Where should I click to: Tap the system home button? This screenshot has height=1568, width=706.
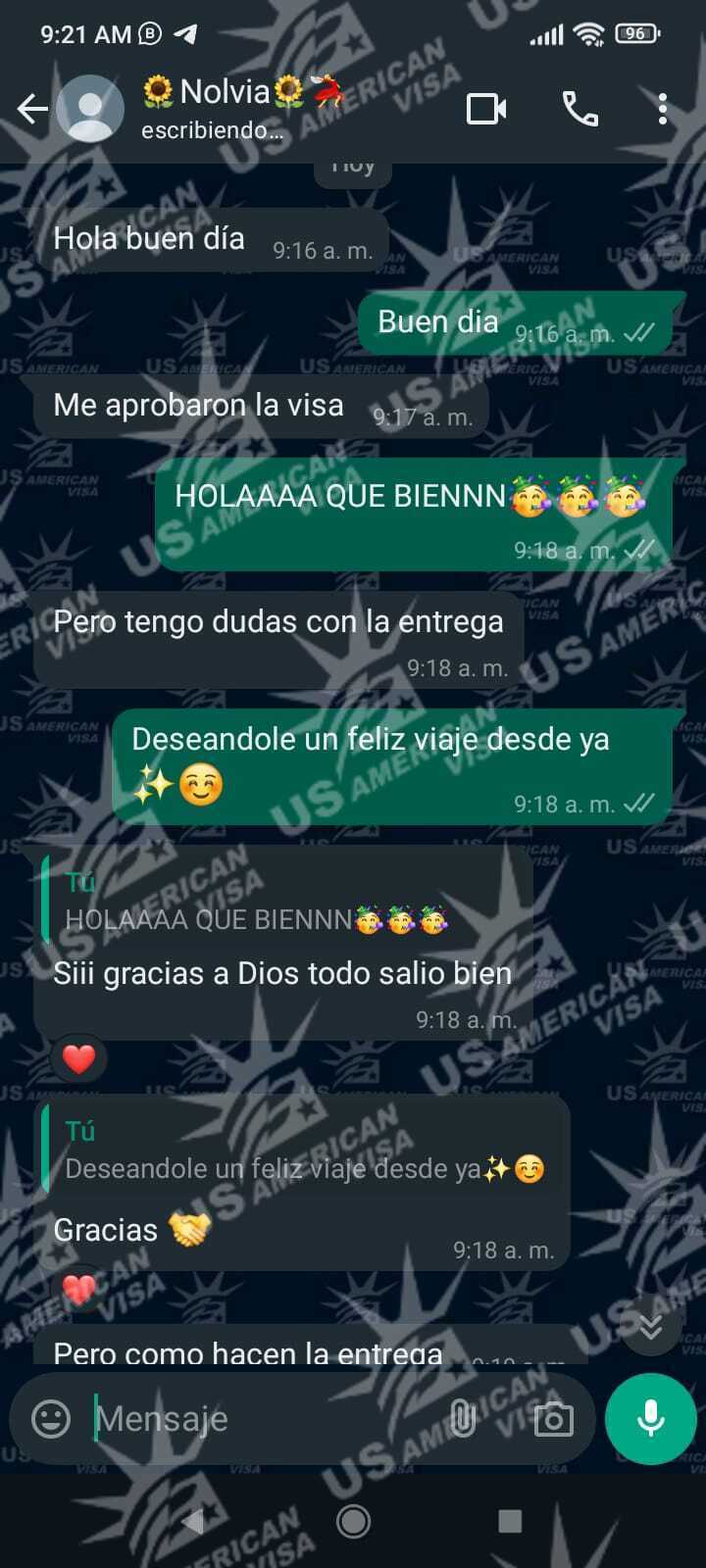pos(353,1521)
